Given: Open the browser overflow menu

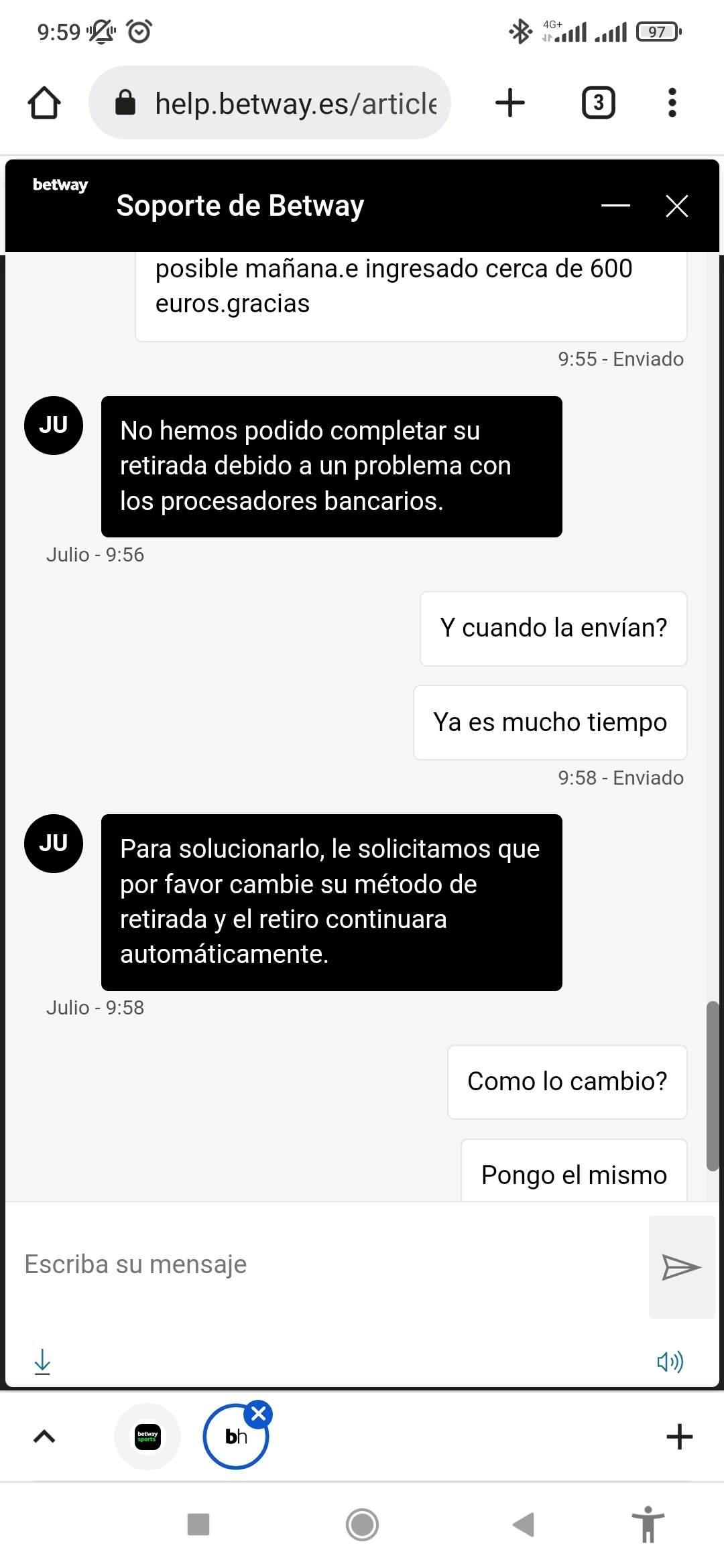Looking at the screenshot, I should [x=672, y=103].
